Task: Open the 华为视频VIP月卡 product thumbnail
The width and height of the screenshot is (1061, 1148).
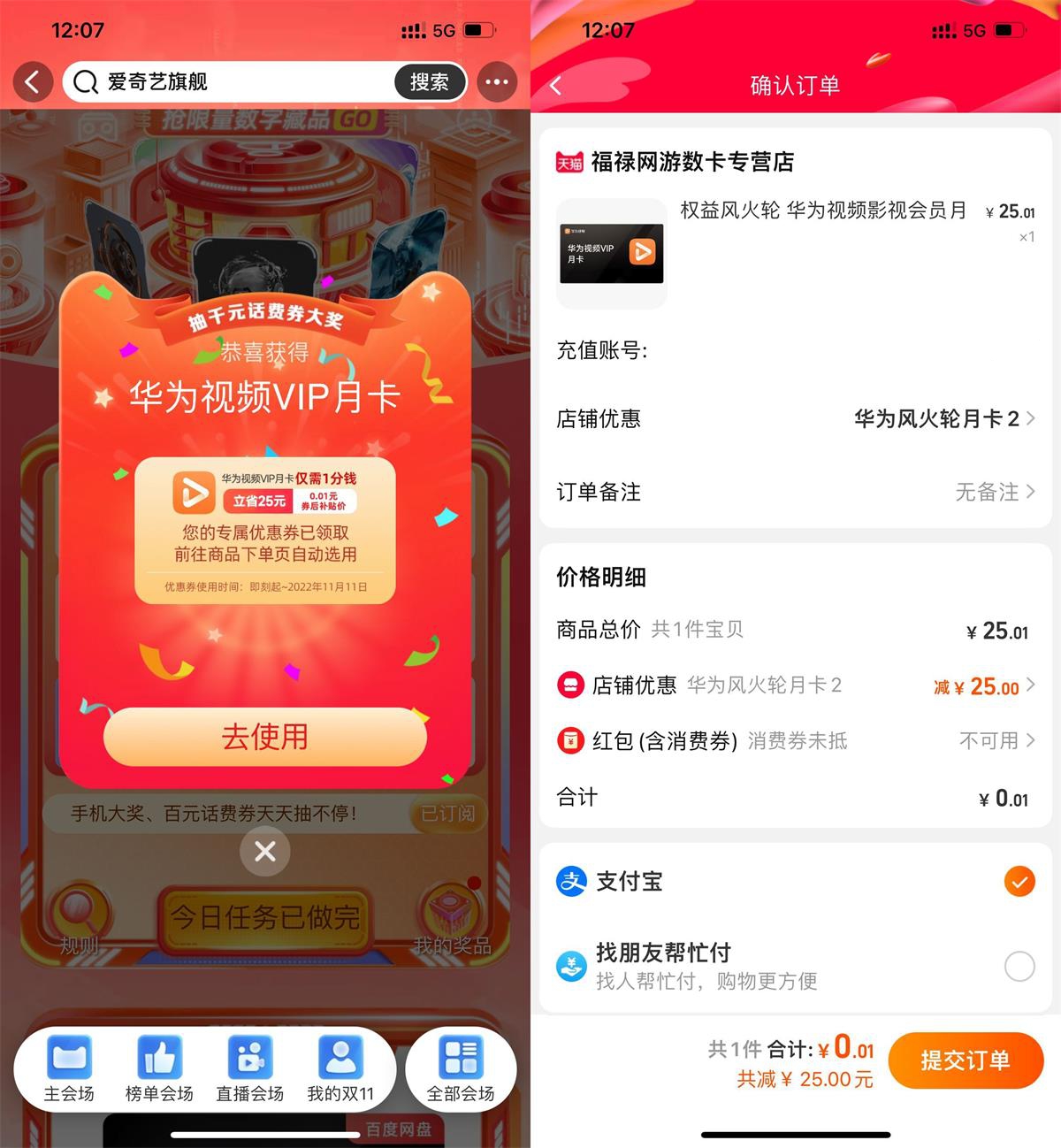Action: click(x=611, y=254)
